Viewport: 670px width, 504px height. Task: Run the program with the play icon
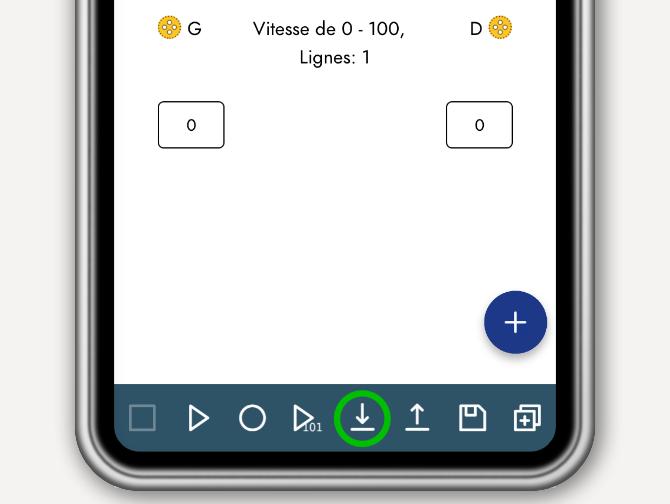tap(198, 418)
